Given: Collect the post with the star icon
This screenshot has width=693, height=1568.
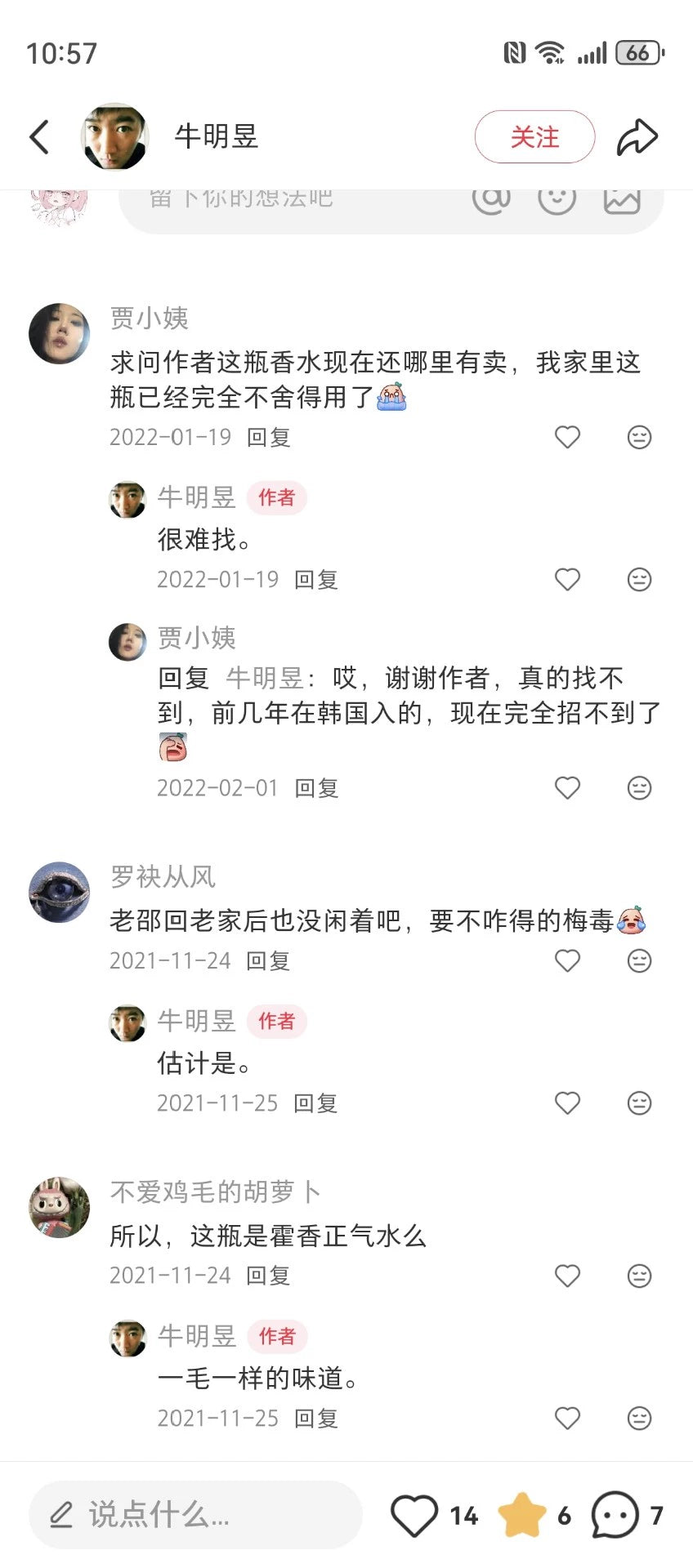Looking at the screenshot, I should click(521, 1516).
